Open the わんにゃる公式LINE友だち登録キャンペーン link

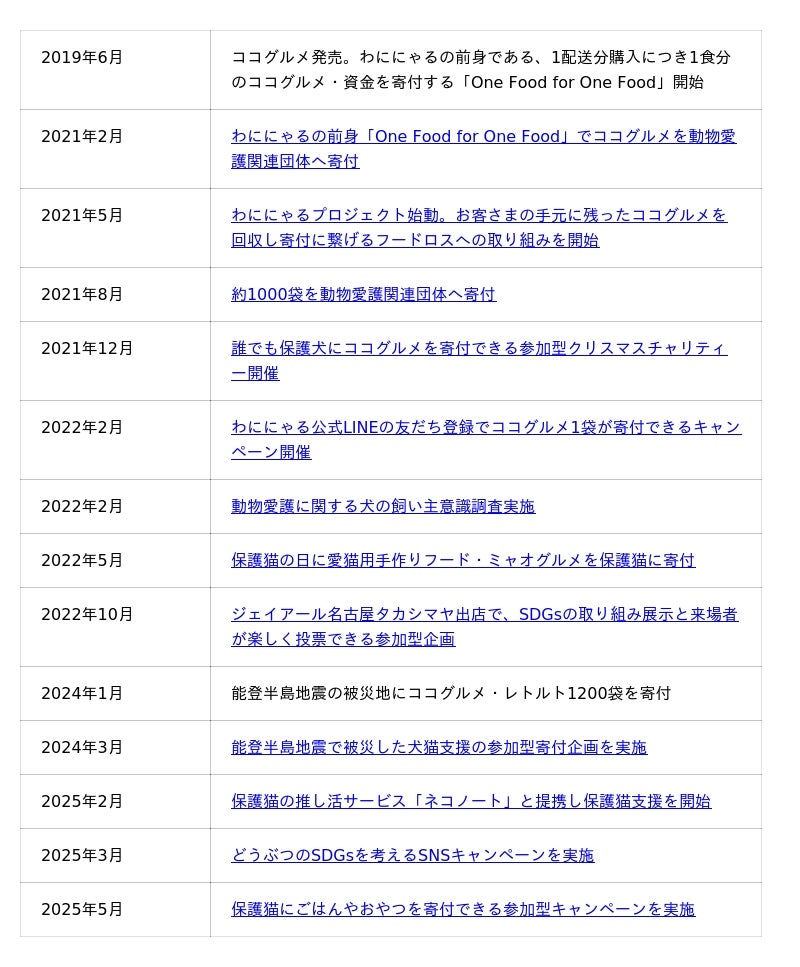point(485,427)
